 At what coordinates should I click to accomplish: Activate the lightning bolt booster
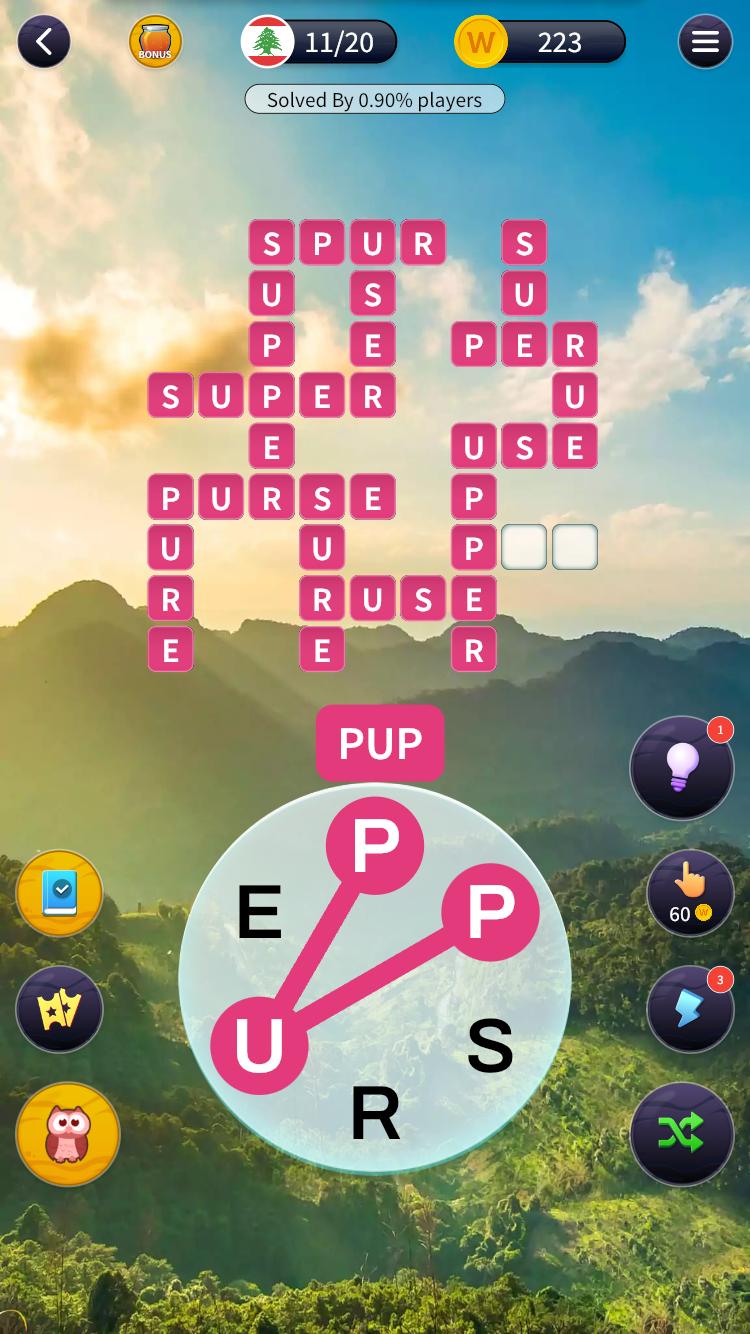[690, 1008]
